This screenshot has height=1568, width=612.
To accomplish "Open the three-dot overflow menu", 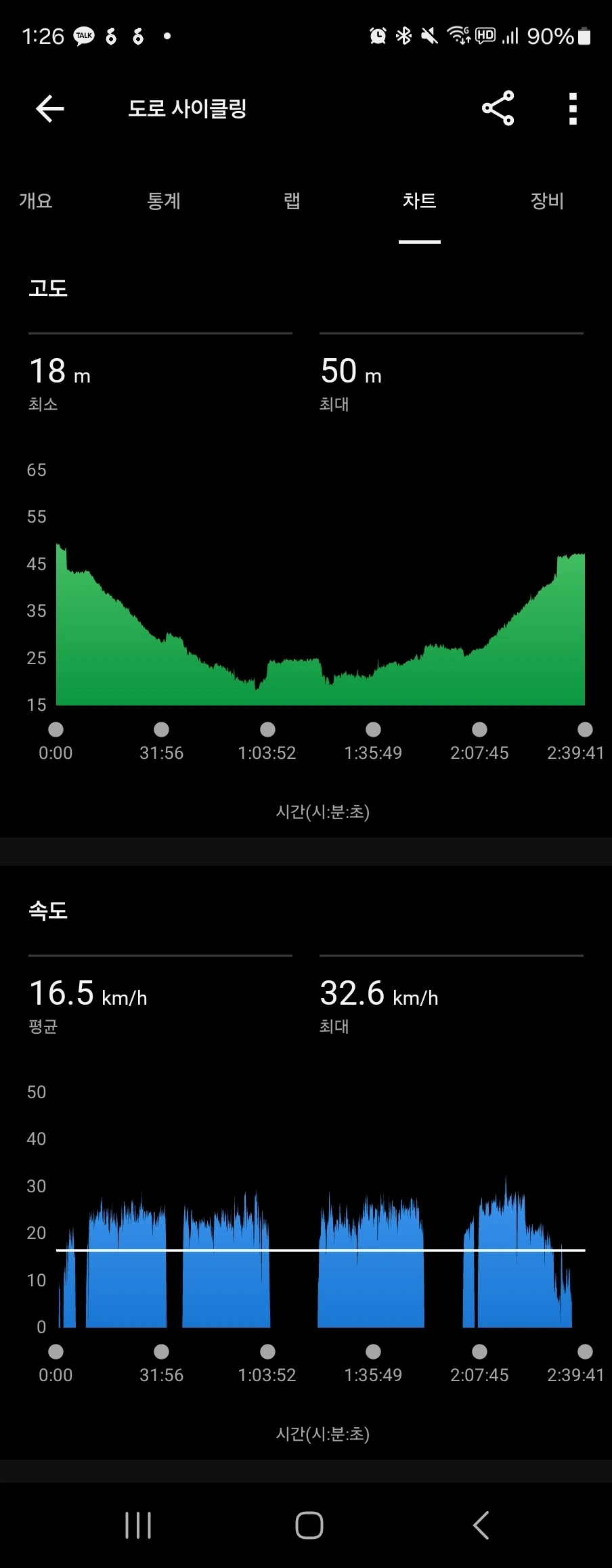I will point(573,108).
